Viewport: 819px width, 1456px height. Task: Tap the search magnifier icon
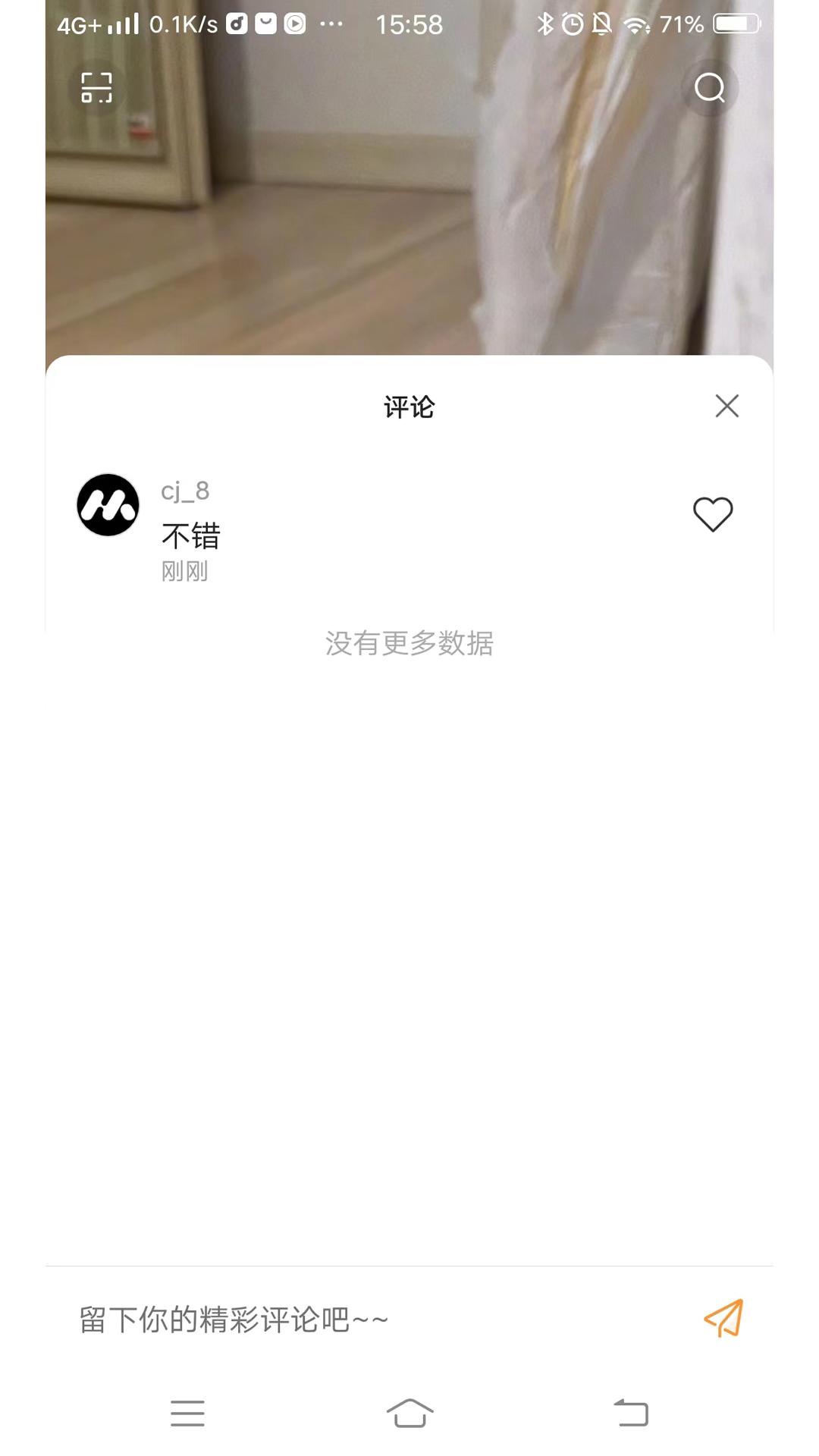710,88
